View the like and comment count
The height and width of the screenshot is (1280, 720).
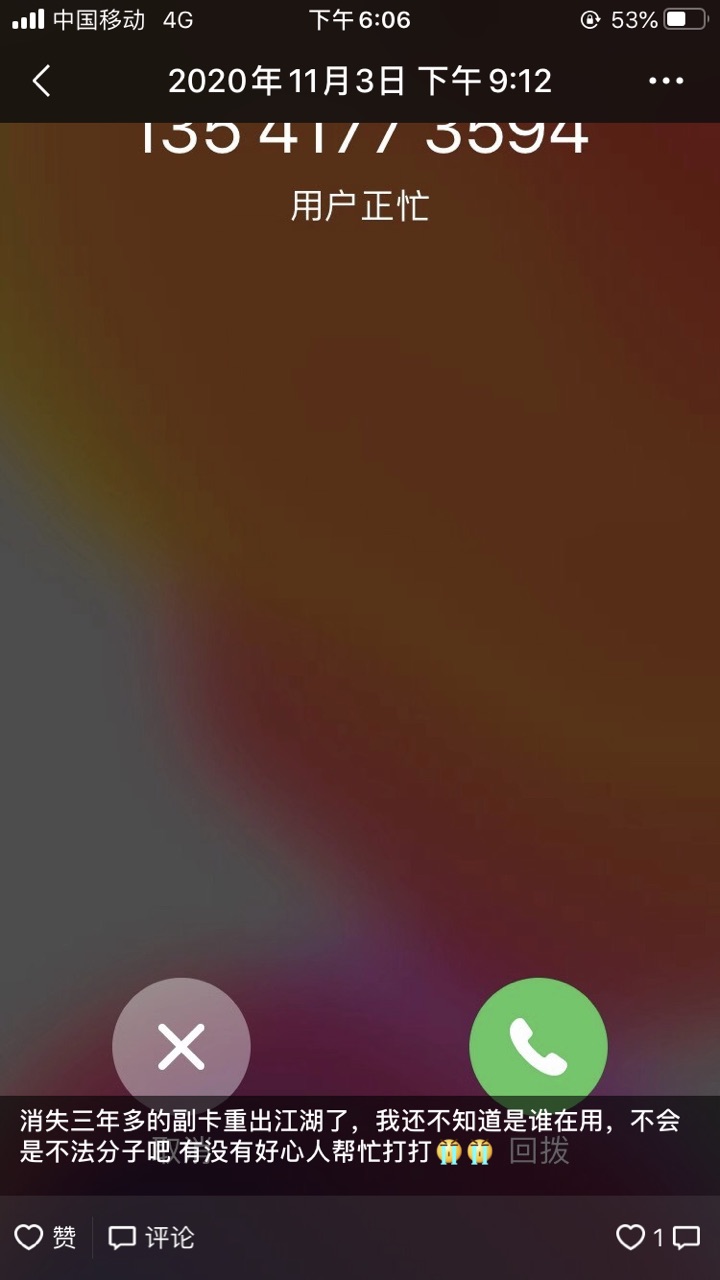coord(657,1238)
